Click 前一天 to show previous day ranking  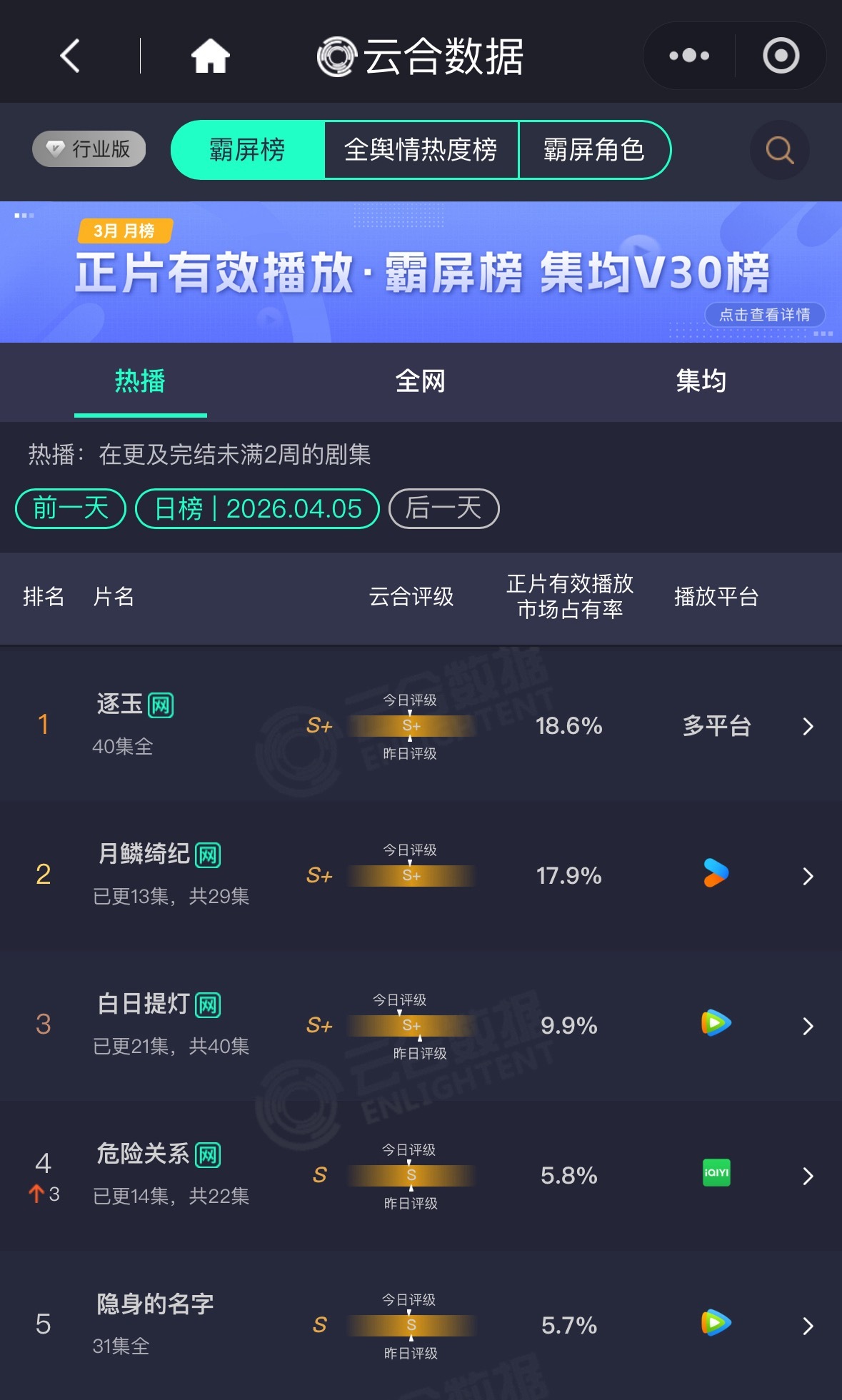69,508
